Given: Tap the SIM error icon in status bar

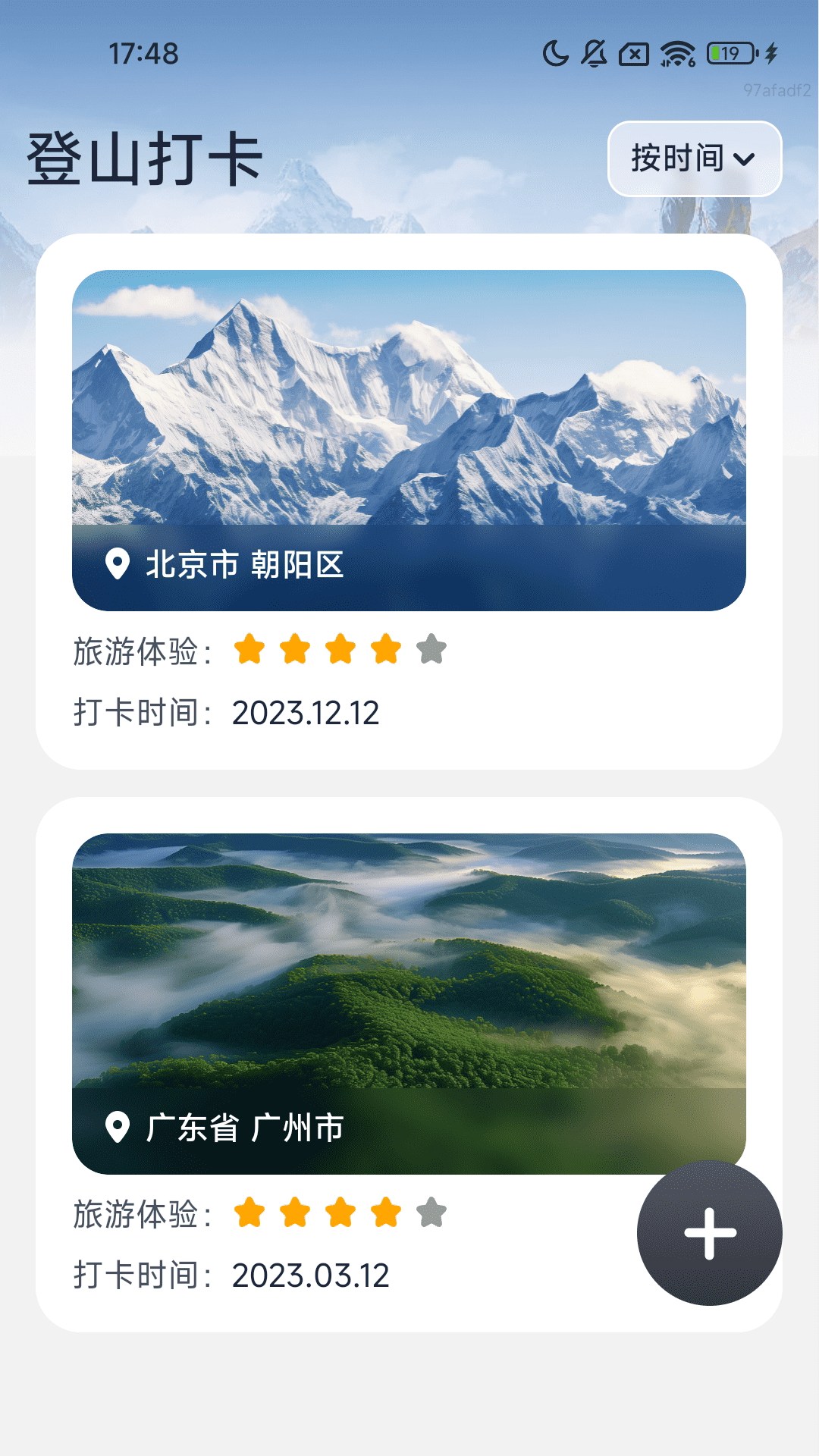Looking at the screenshot, I should point(634,52).
